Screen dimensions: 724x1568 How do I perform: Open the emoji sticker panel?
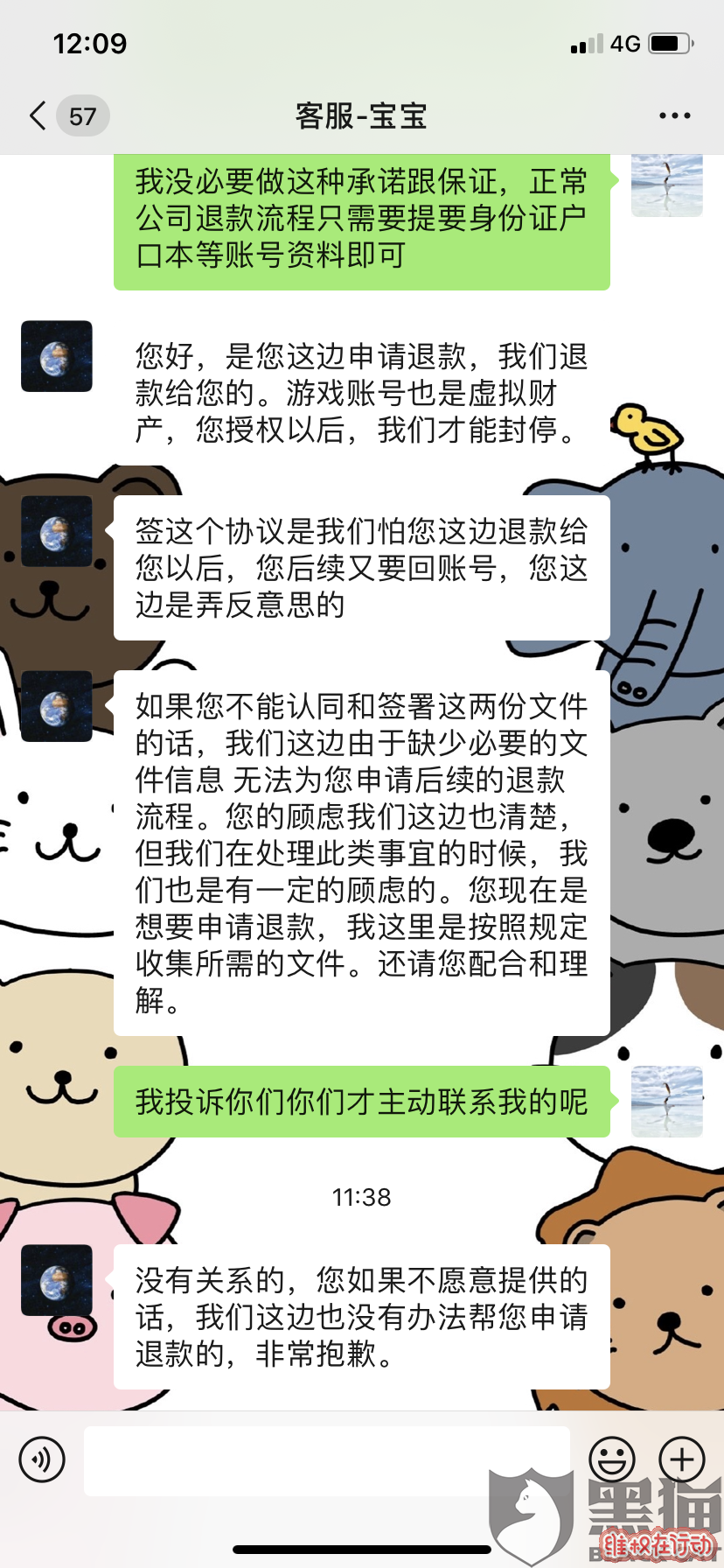(x=611, y=1459)
